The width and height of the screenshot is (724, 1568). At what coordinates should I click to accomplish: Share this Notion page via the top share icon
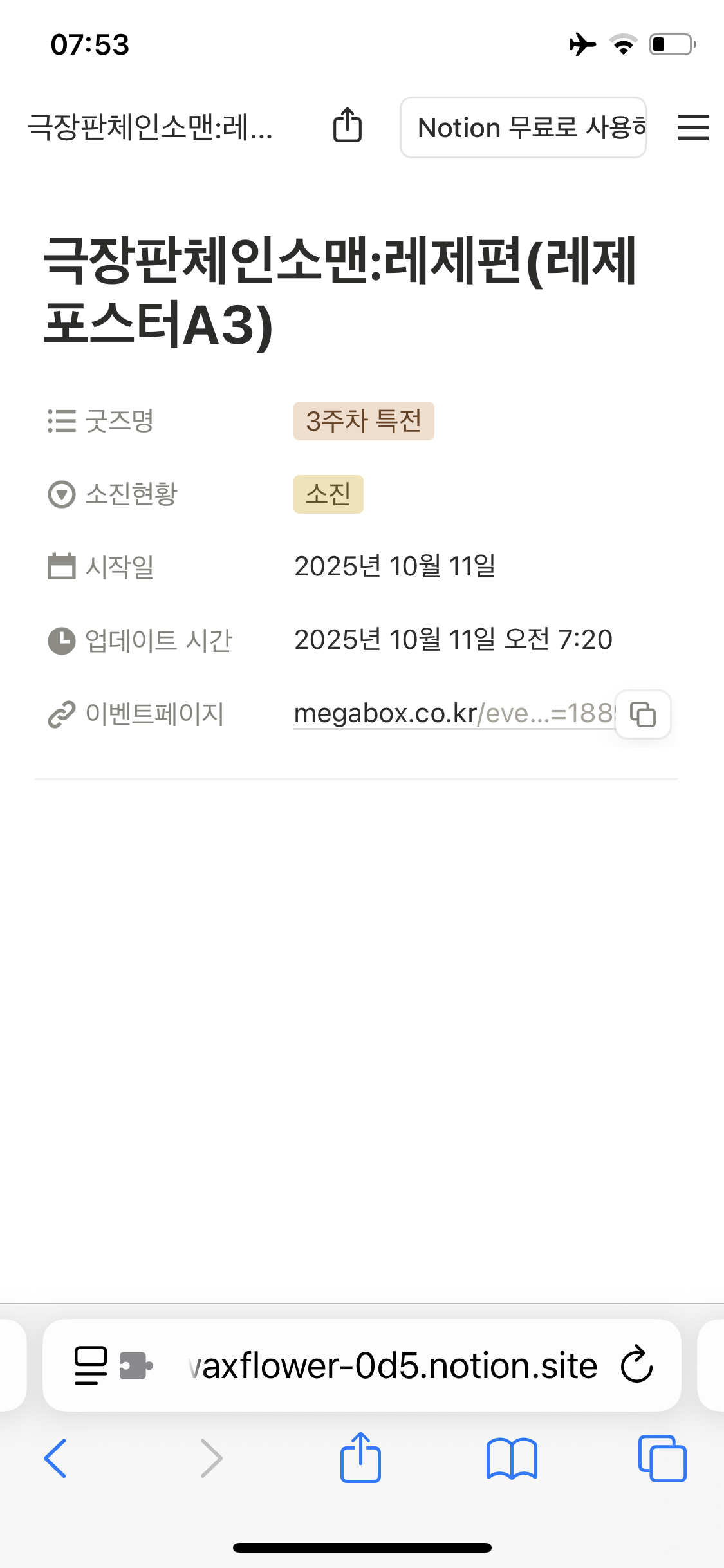click(x=348, y=126)
